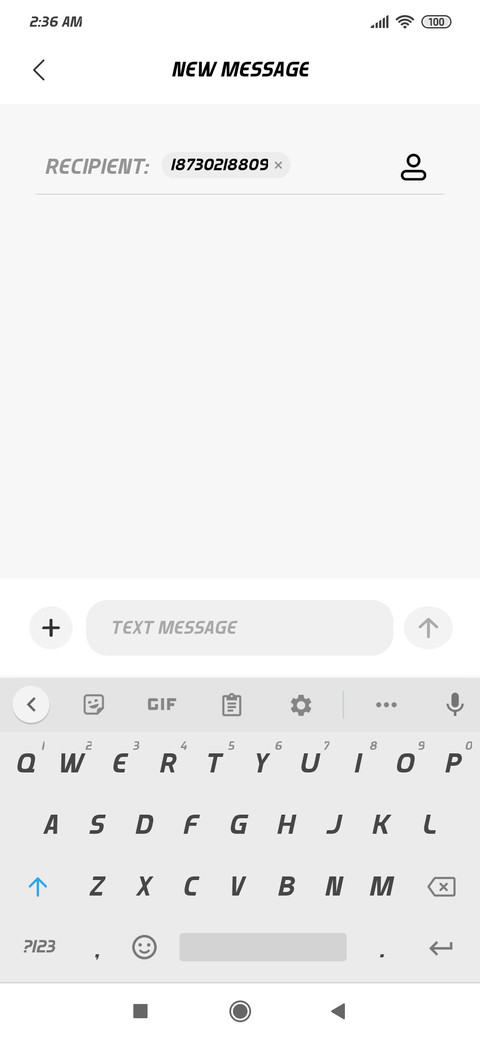Open the emoji keyboard
Viewport: 480px width, 1040px height.
tap(145, 946)
